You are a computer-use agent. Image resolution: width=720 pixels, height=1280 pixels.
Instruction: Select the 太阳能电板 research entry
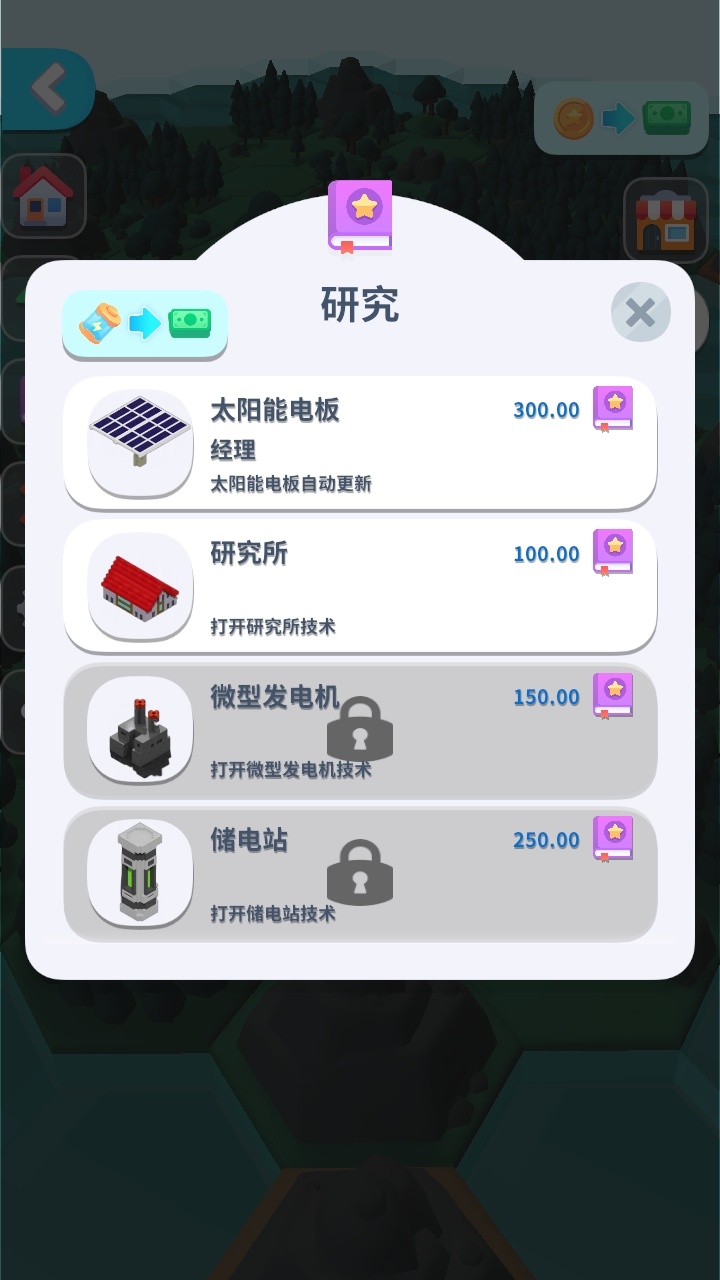(360, 443)
